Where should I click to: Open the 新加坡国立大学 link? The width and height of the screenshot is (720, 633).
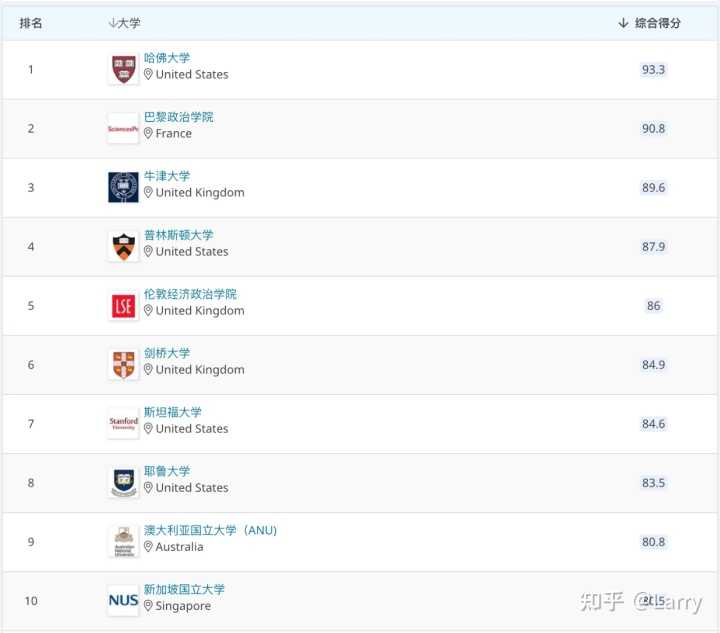pyautogui.click(x=184, y=589)
